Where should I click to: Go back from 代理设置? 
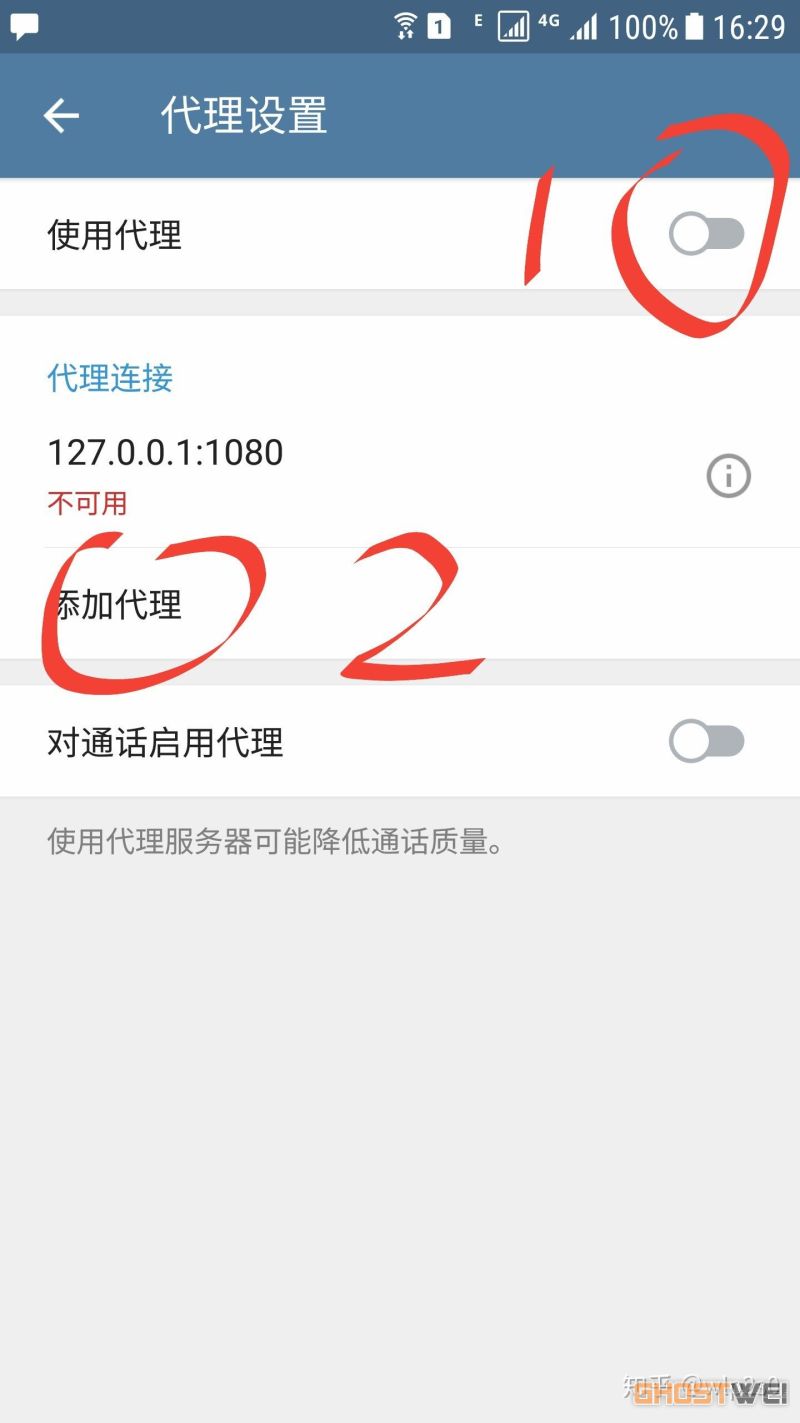[x=61, y=116]
